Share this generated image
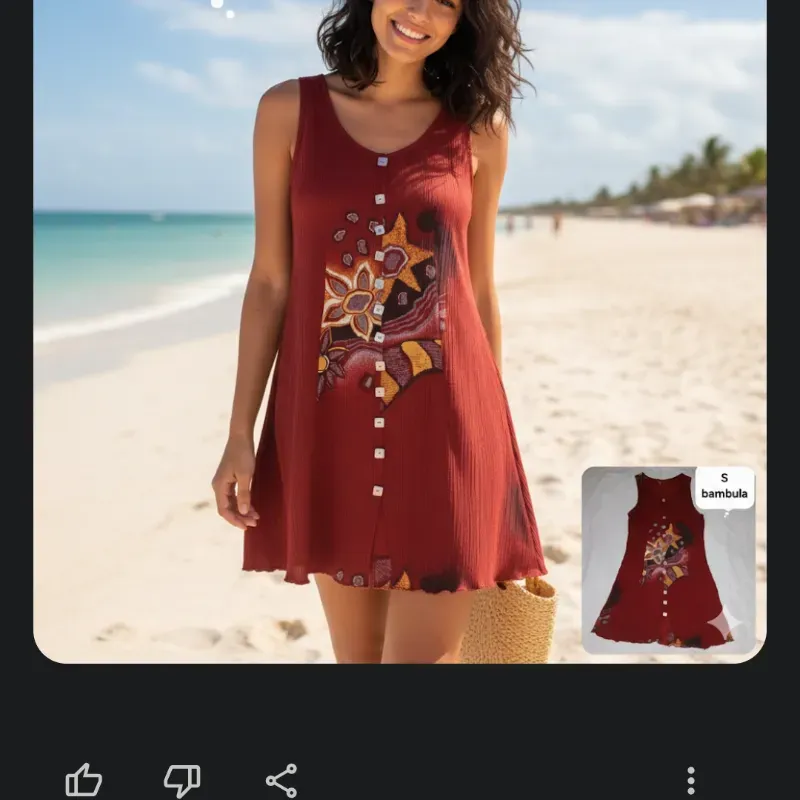The height and width of the screenshot is (800, 800). (x=282, y=780)
